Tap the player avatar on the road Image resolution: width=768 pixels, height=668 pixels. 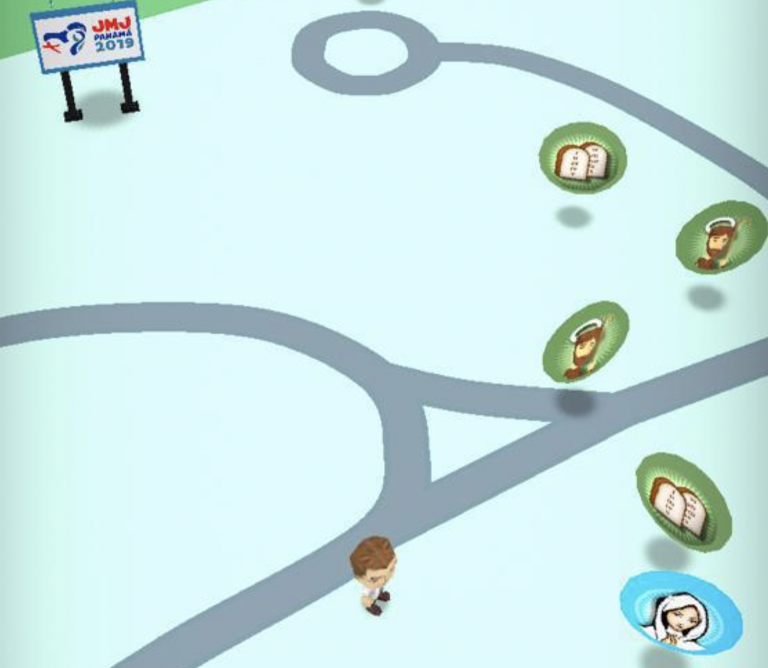[x=374, y=574]
